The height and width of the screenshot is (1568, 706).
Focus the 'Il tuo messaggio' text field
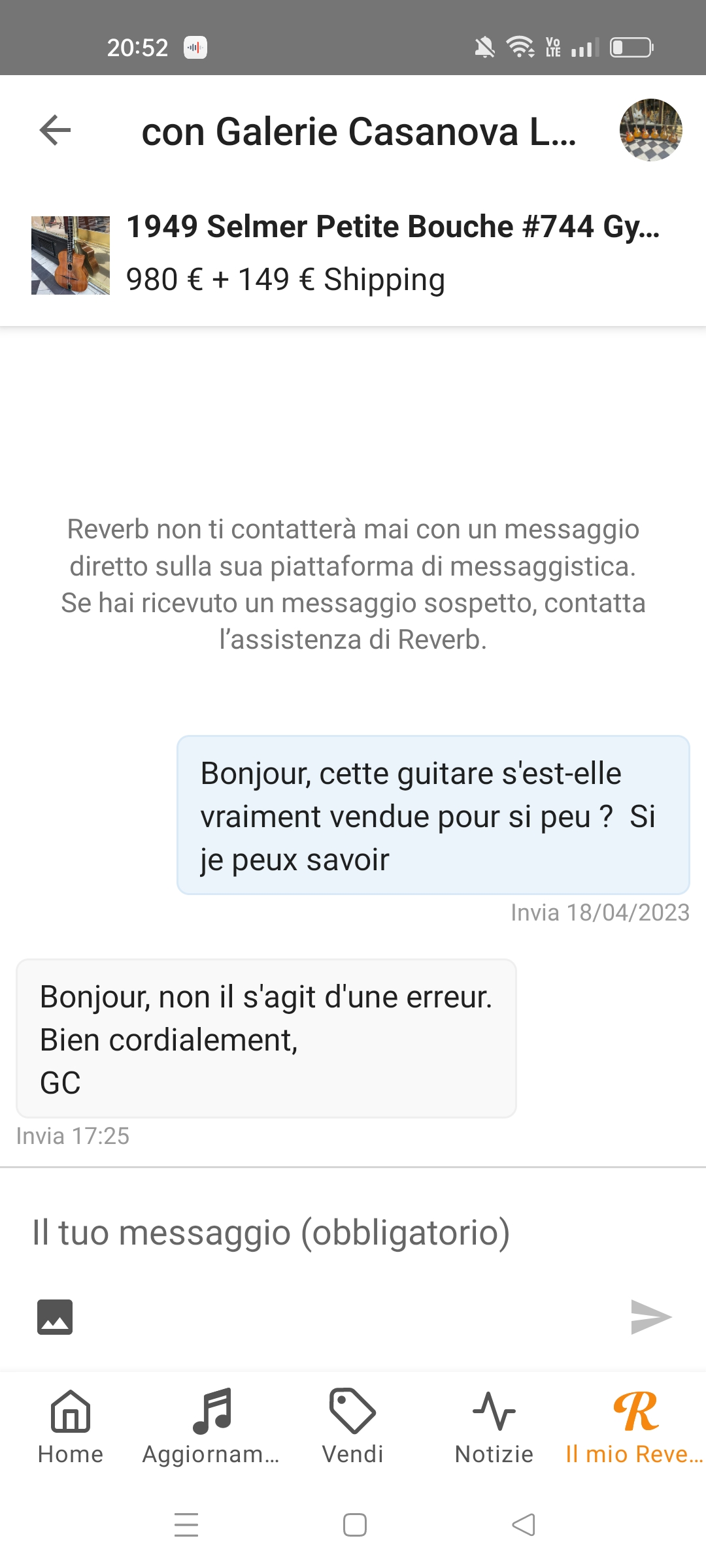(353, 1233)
